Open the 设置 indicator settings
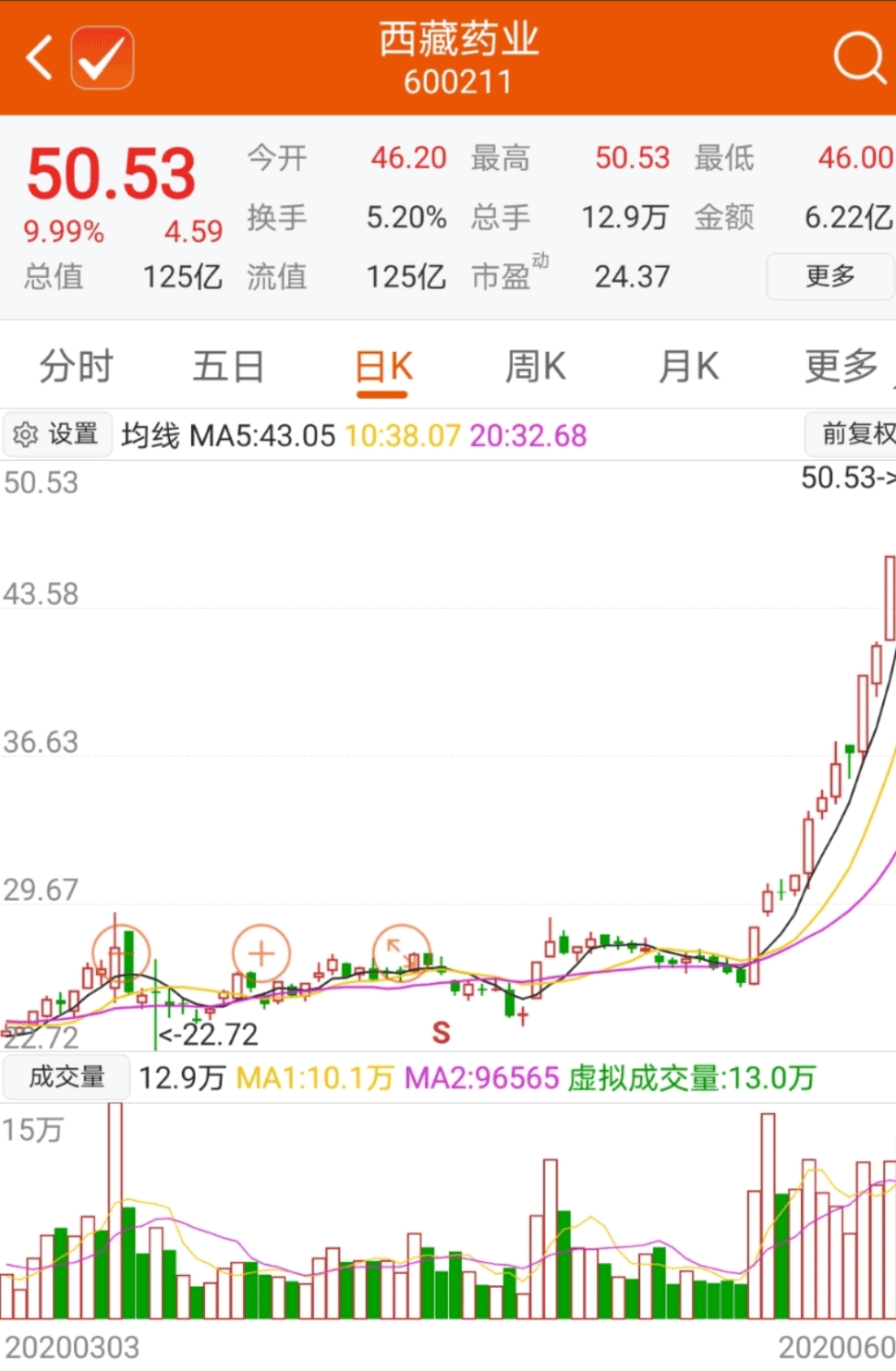Image resolution: width=896 pixels, height=1371 pixels. point(57,434)
